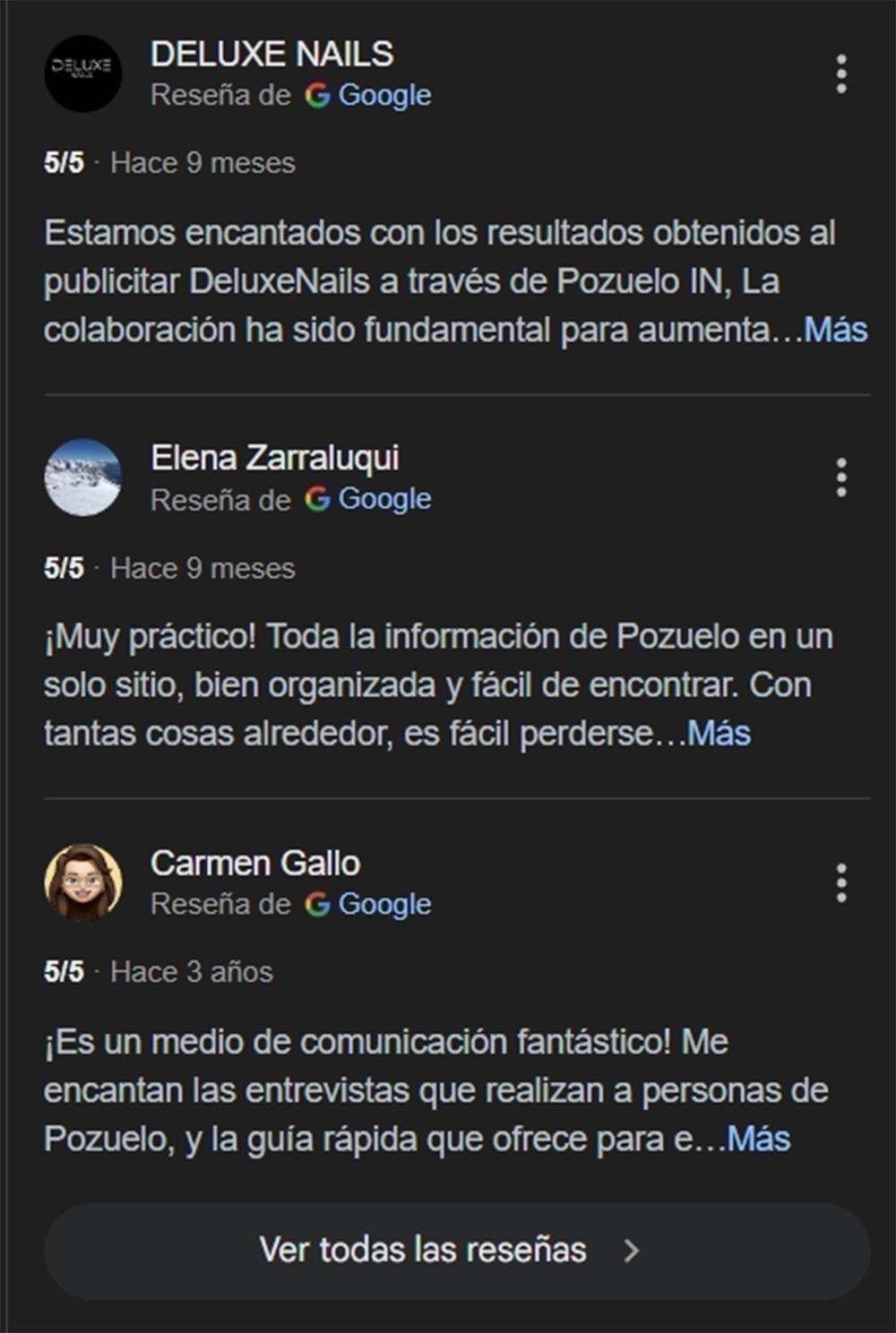Open DELUXE NAILS profile picture
Viewport: 896px width, 1333px height.
(x=83, y=73)
